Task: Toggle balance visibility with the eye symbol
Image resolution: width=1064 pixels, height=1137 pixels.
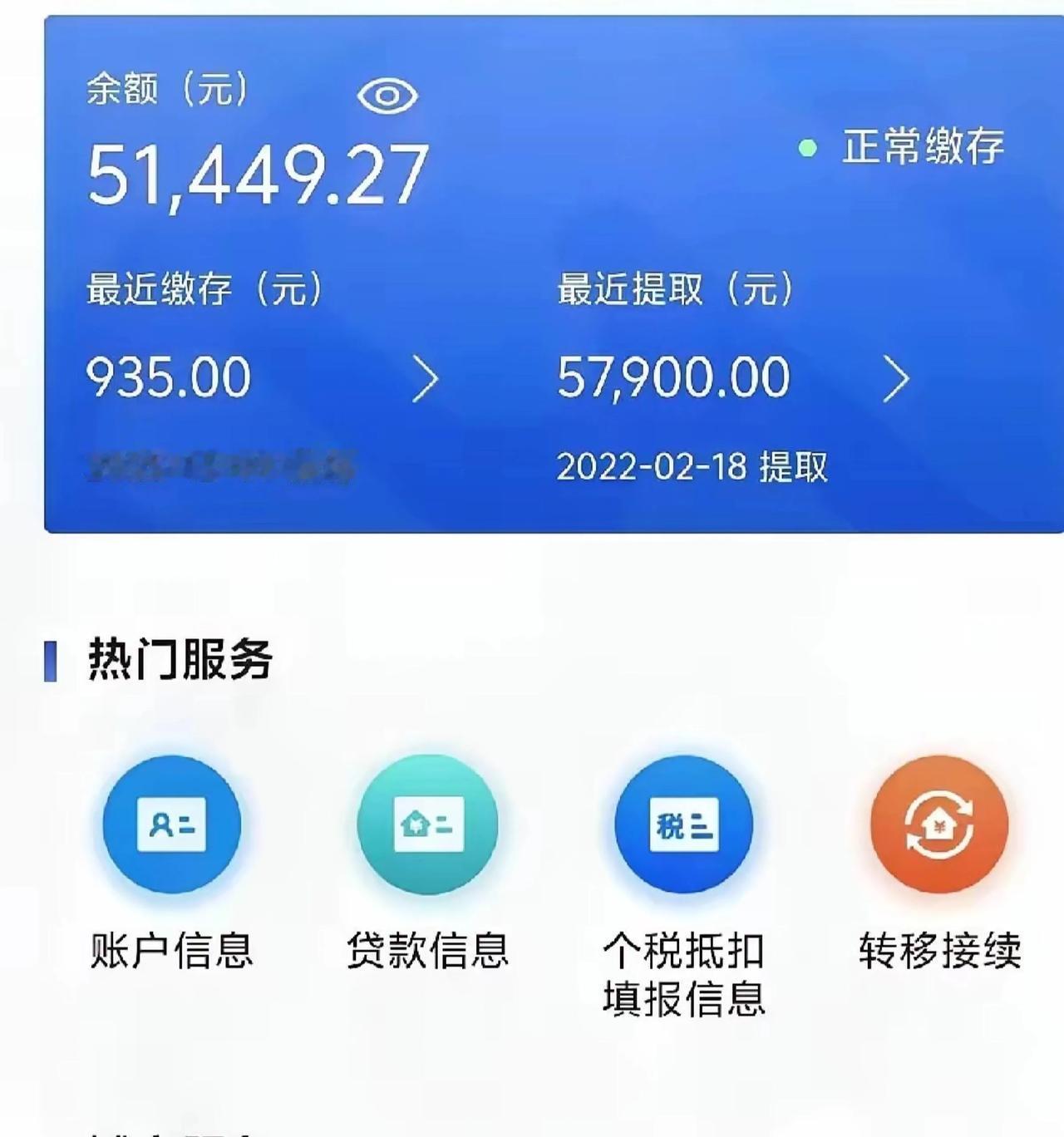Action: 387,96
